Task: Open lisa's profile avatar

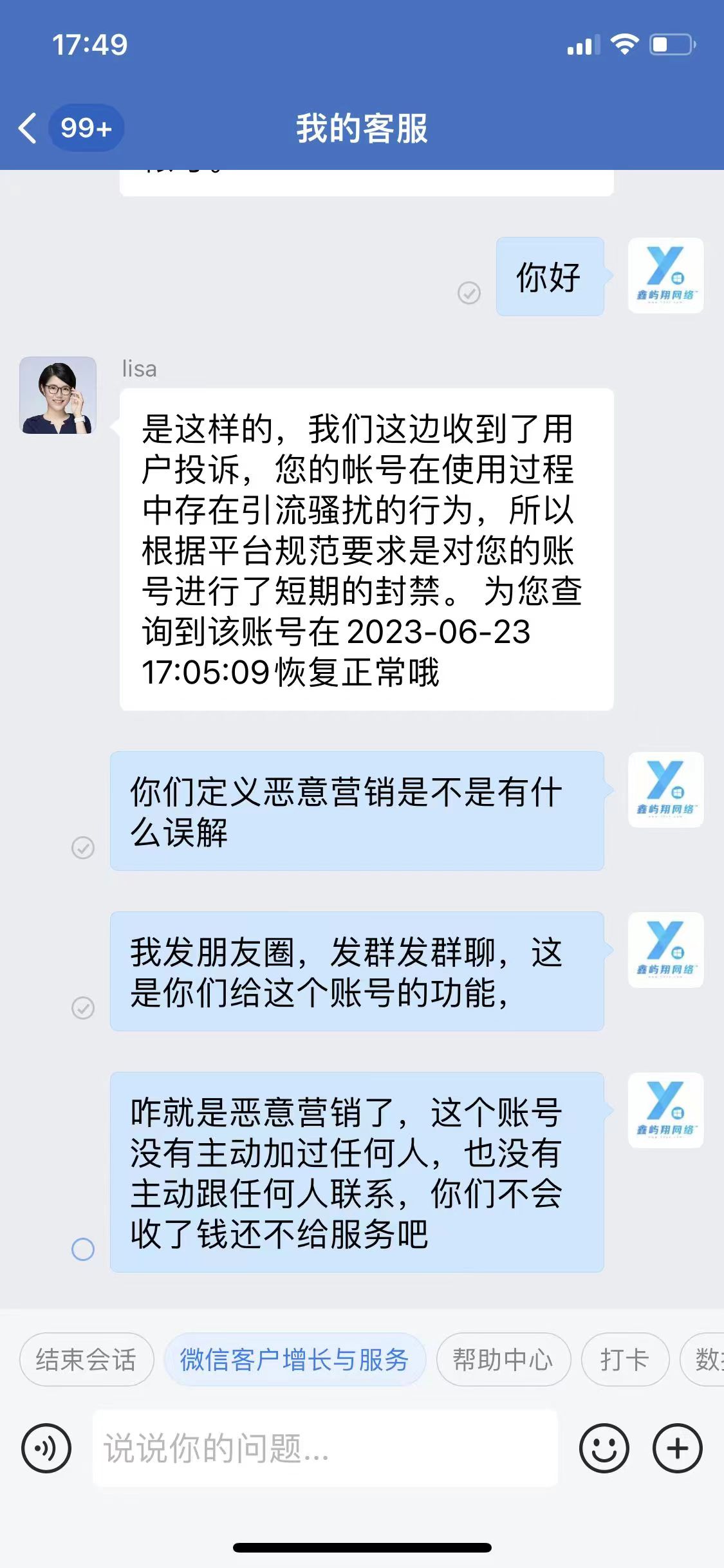Action: pyautogui.click(x=59, y=397)
